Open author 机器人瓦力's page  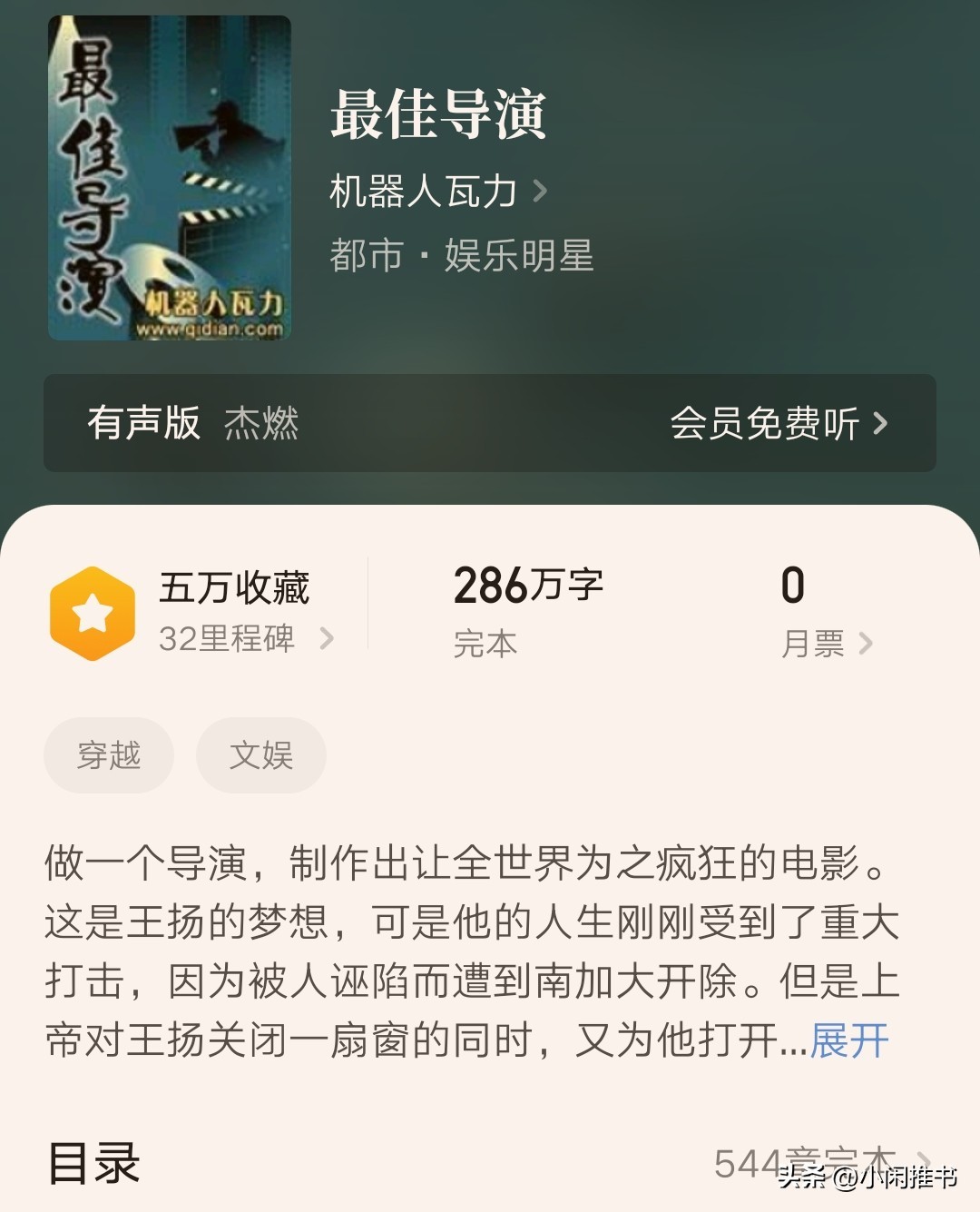pos(437,192)
